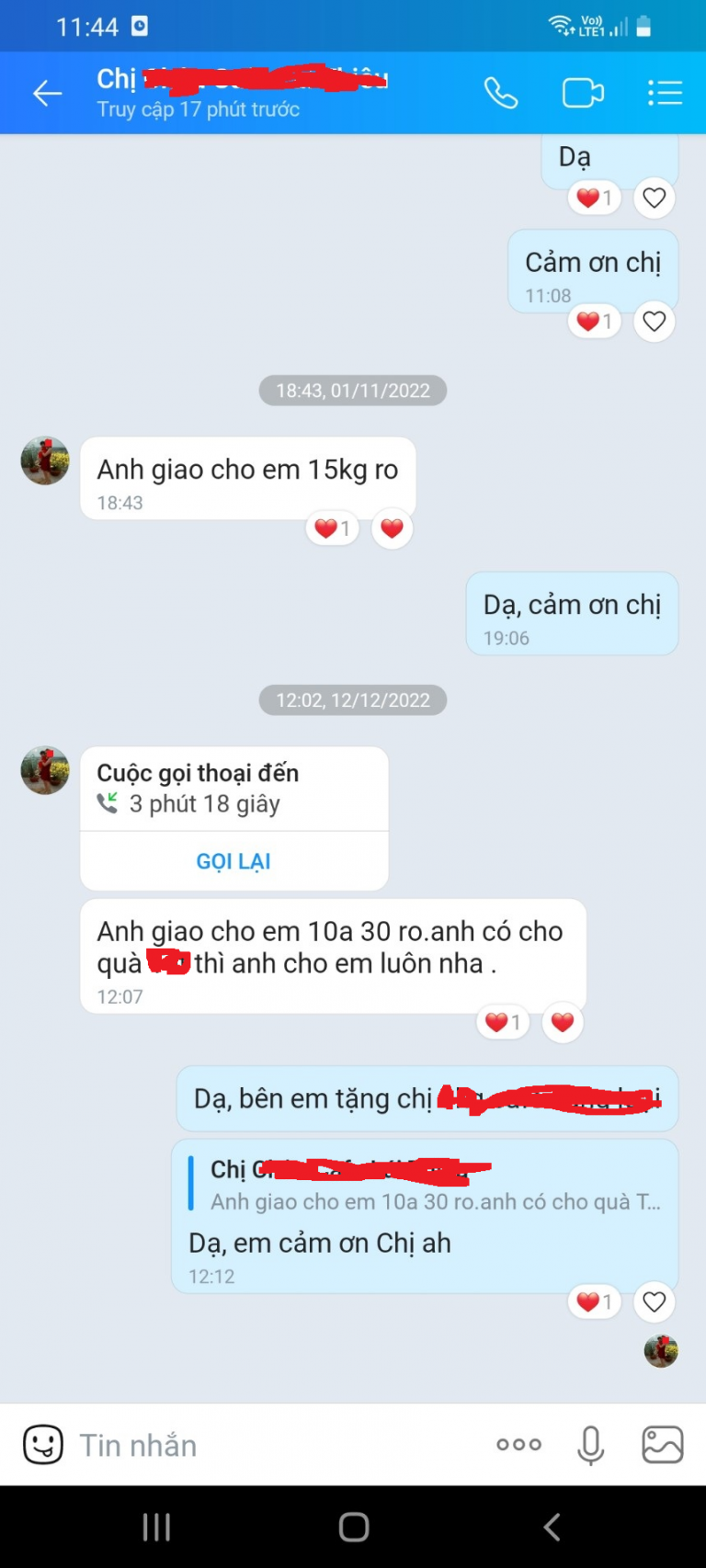This screenshot has width=706, height=1568.
Task: Attach a photo from the gallery
Action: point(662,1445)
